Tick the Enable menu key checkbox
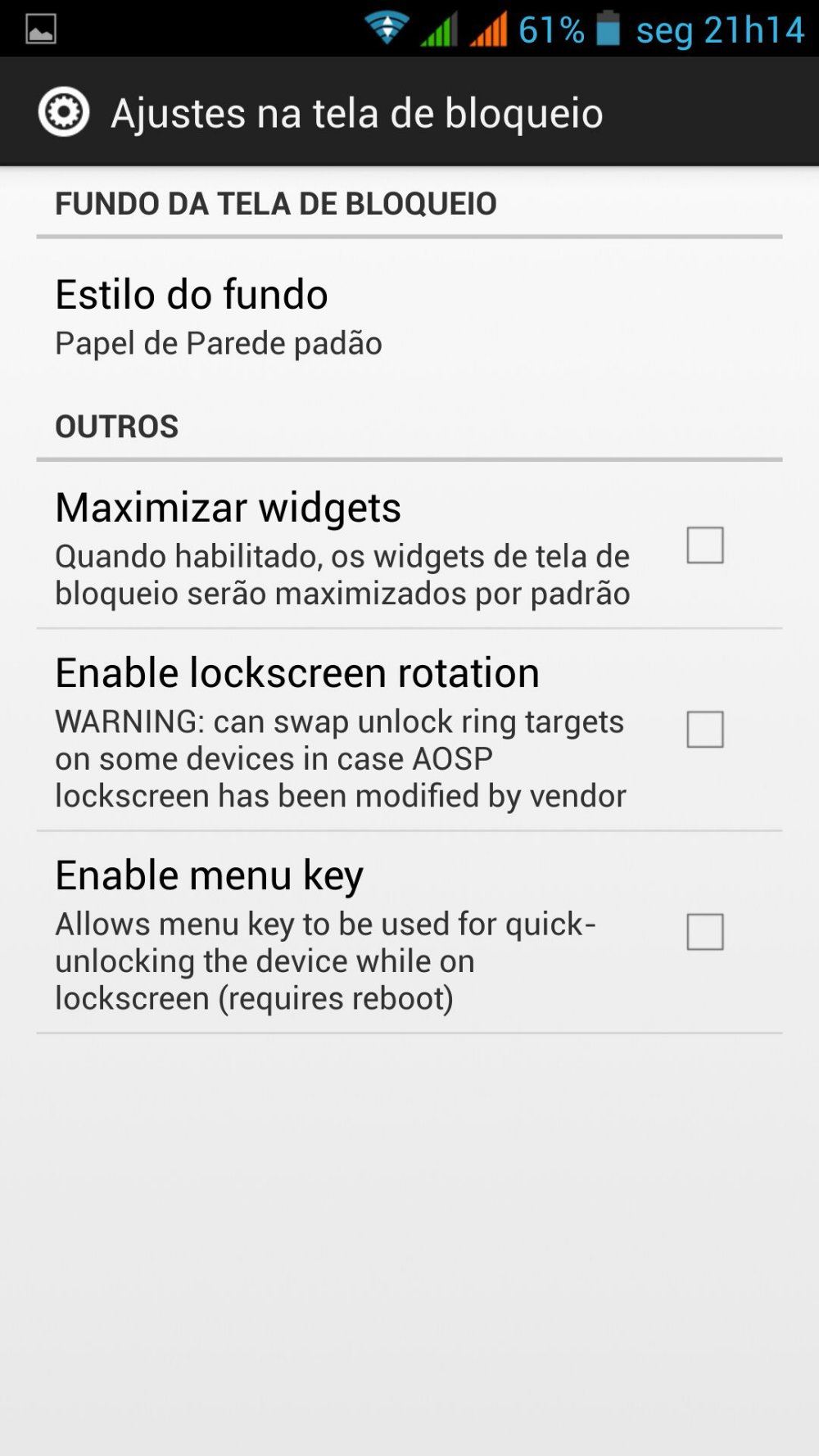Image resolution: width=819 pixels, height=1456 pixels. [704, 932]
